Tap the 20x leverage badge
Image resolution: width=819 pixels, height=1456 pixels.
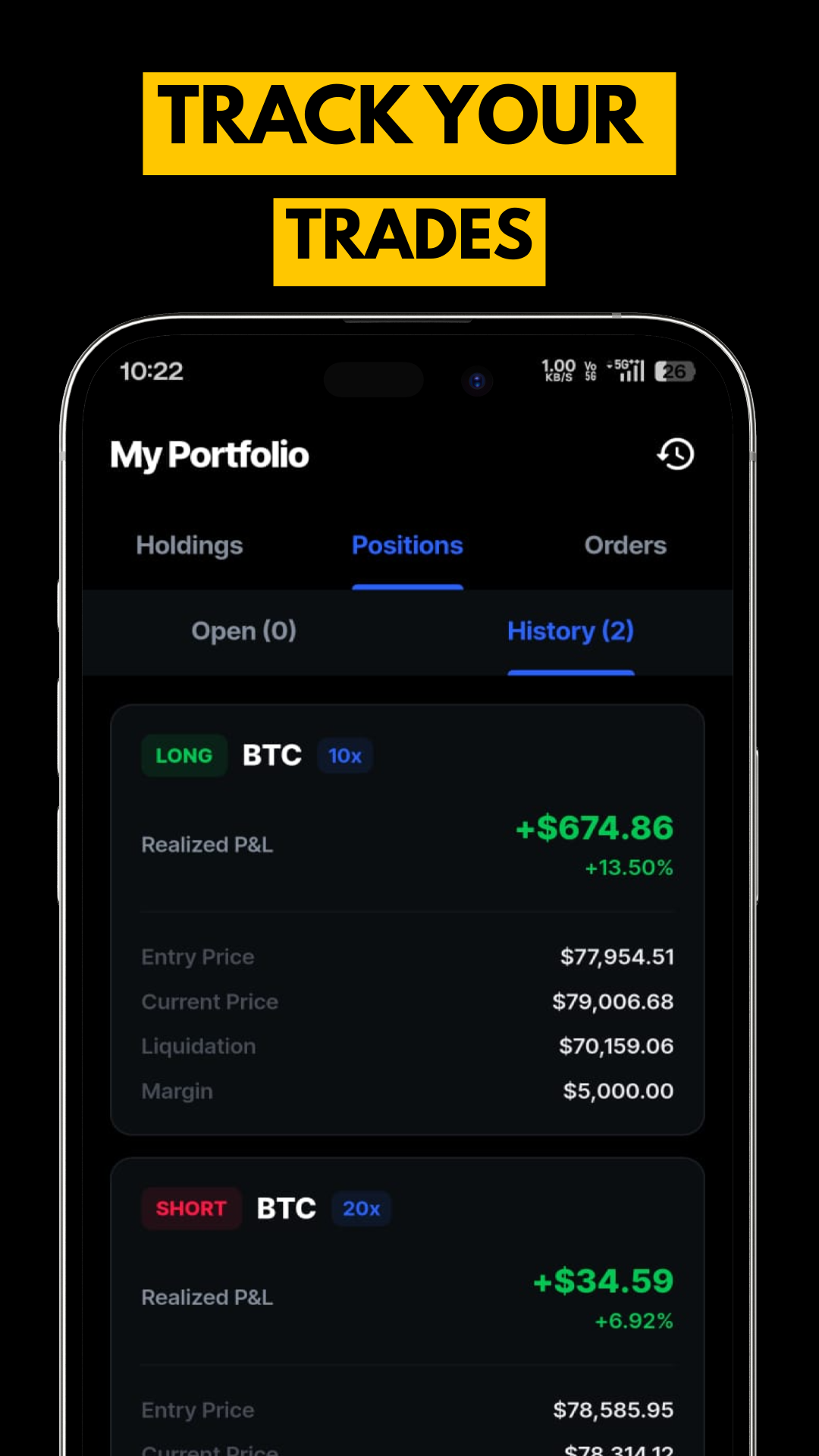(x=362, y=1208)
